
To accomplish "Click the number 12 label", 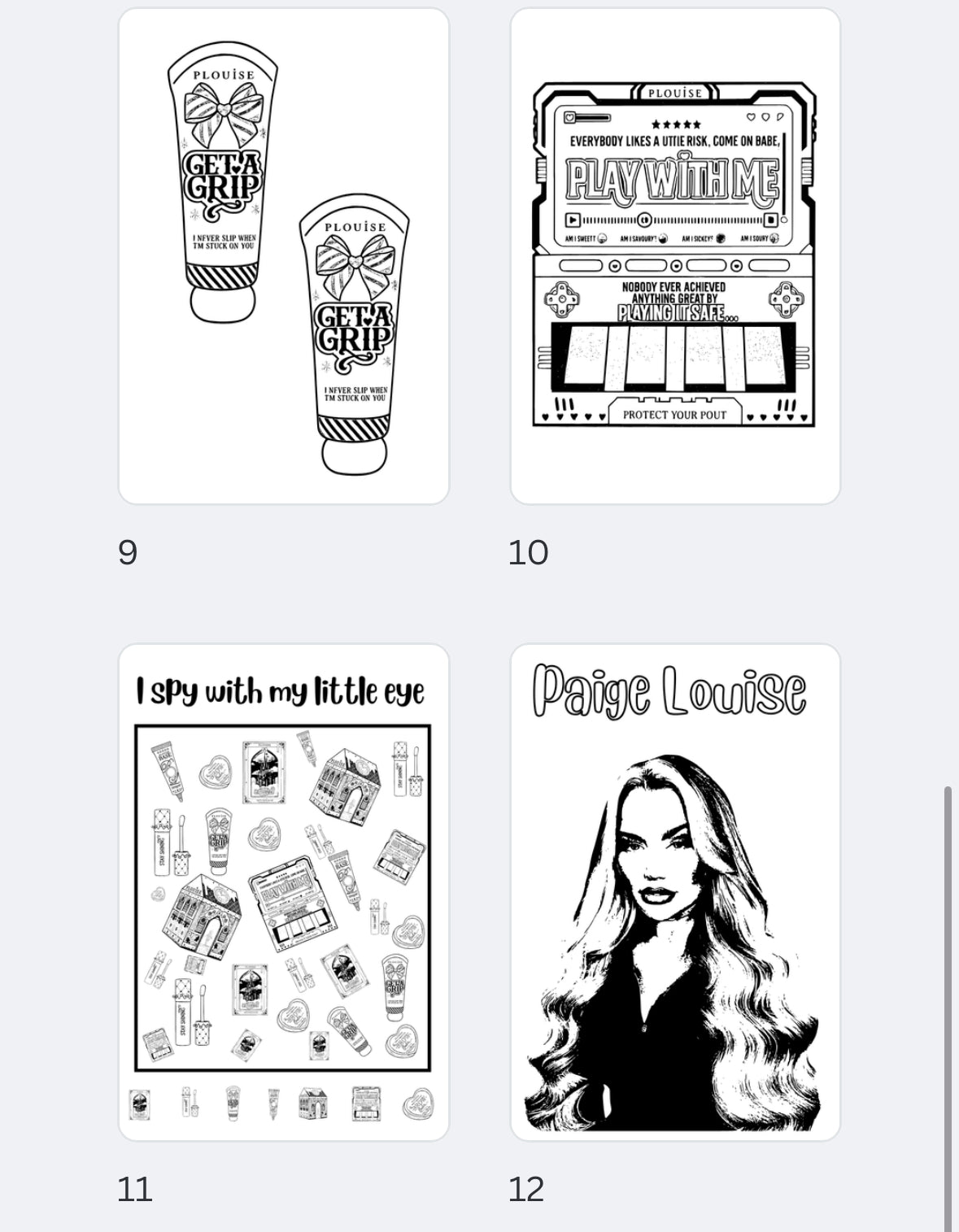I will pos(526,1188).
